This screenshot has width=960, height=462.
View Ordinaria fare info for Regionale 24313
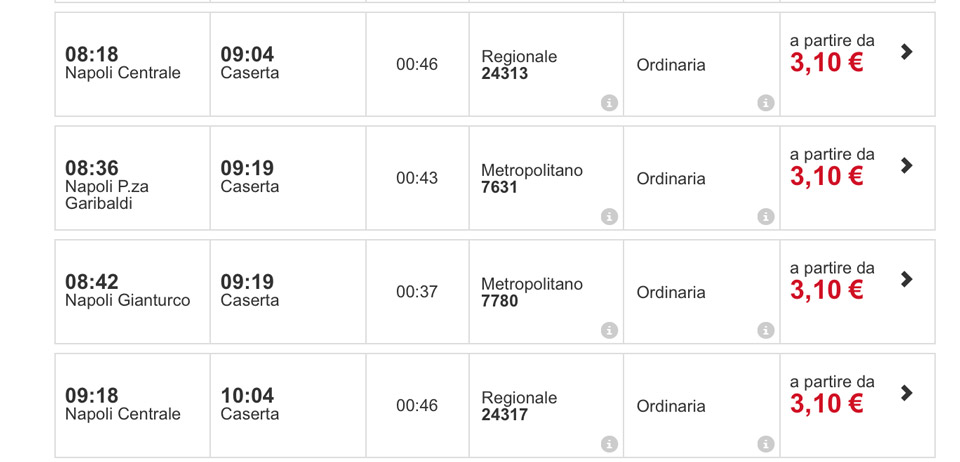(765, 102)
